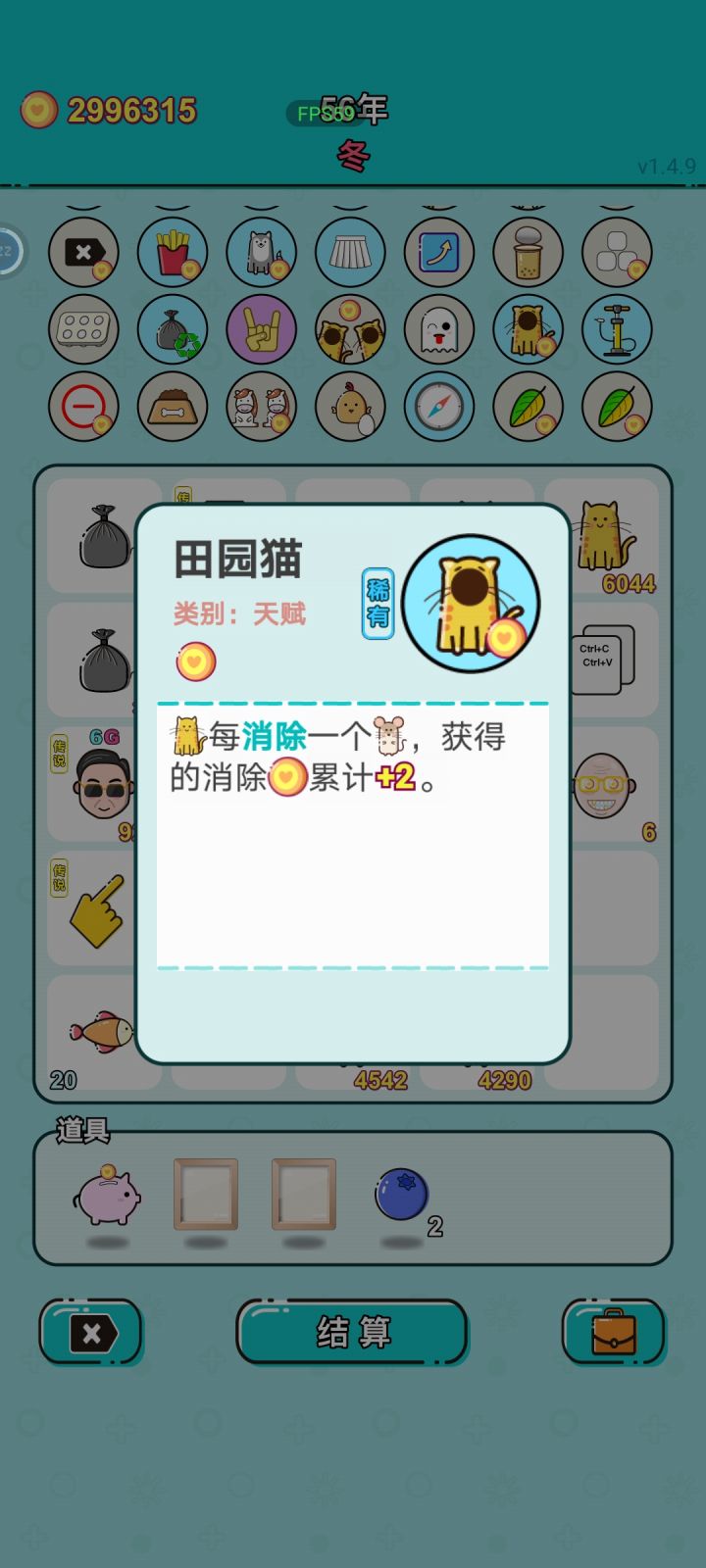This screenshot has width=706, height=1568.
Task: Tap the yellow chick talent icon
Action: point(350,407)
